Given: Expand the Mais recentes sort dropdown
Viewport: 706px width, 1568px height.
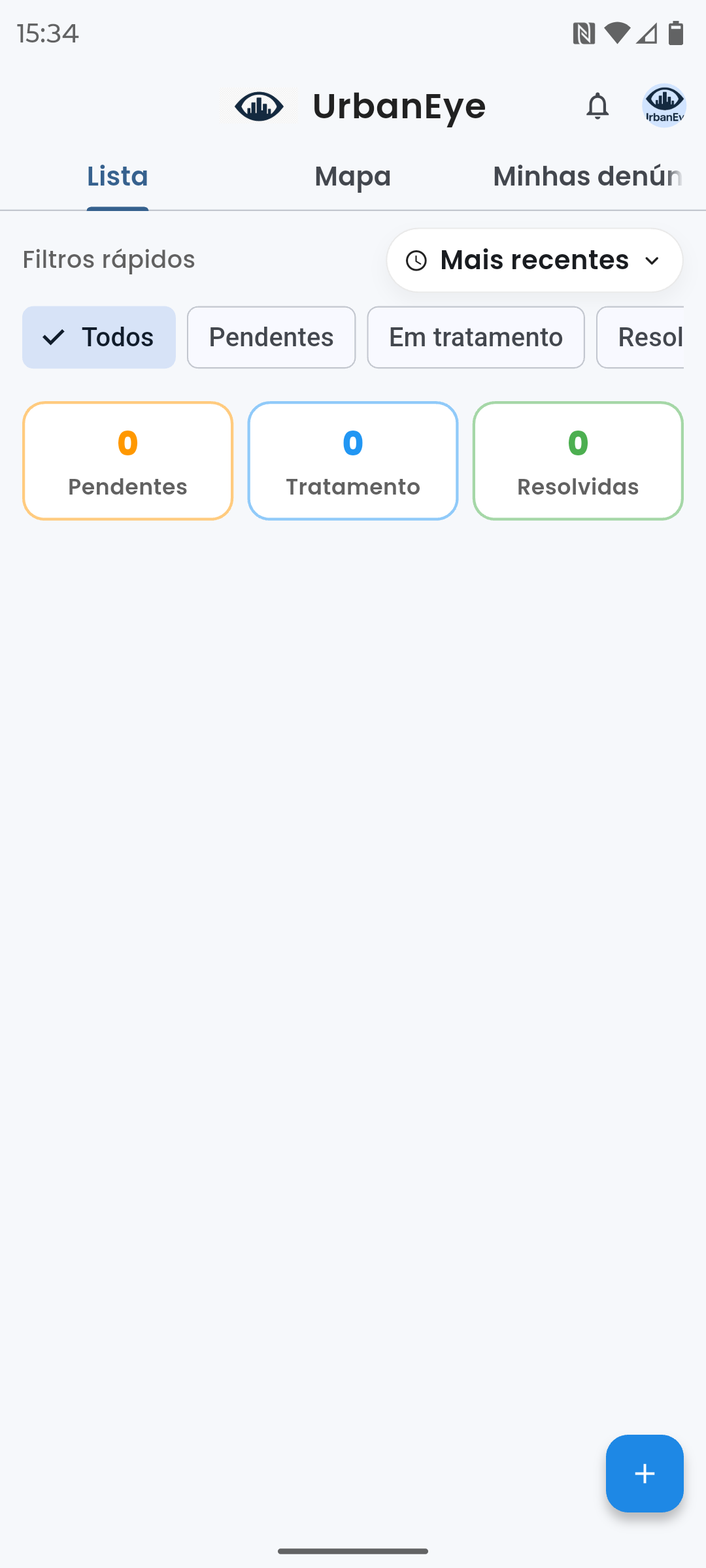Looking at the screenshot, I should click(x=535, y=260).
